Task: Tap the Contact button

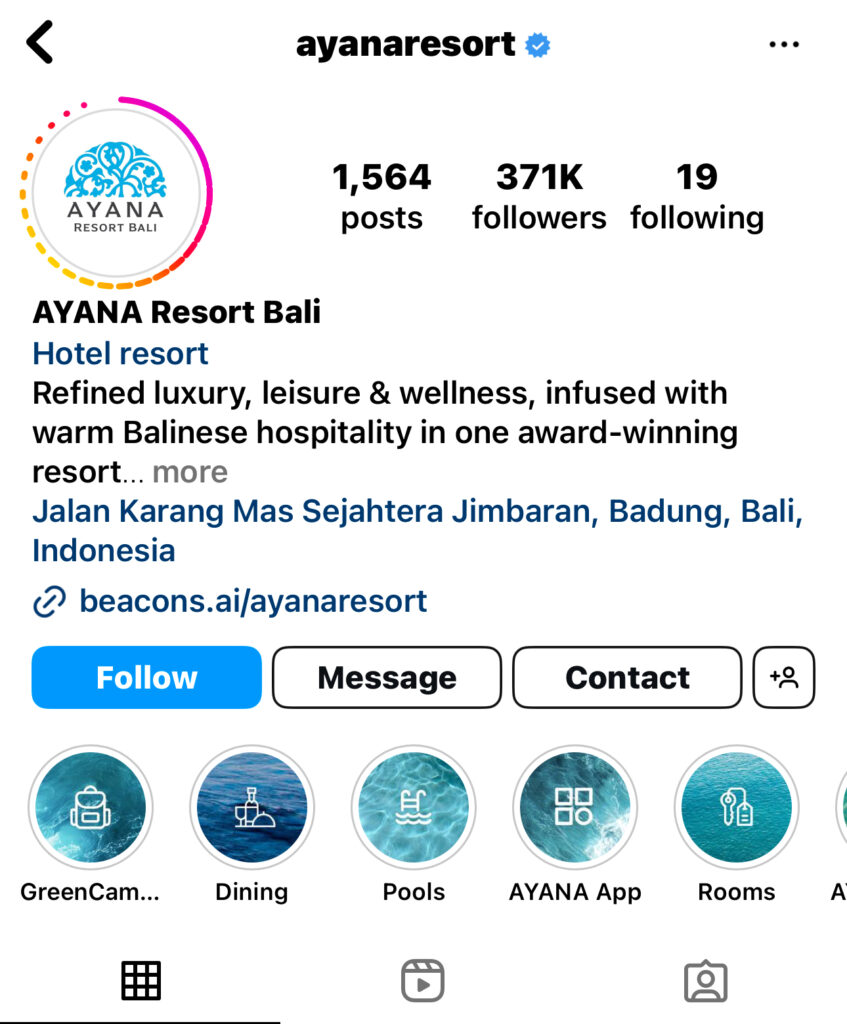Action: click(x=627, y=677)
